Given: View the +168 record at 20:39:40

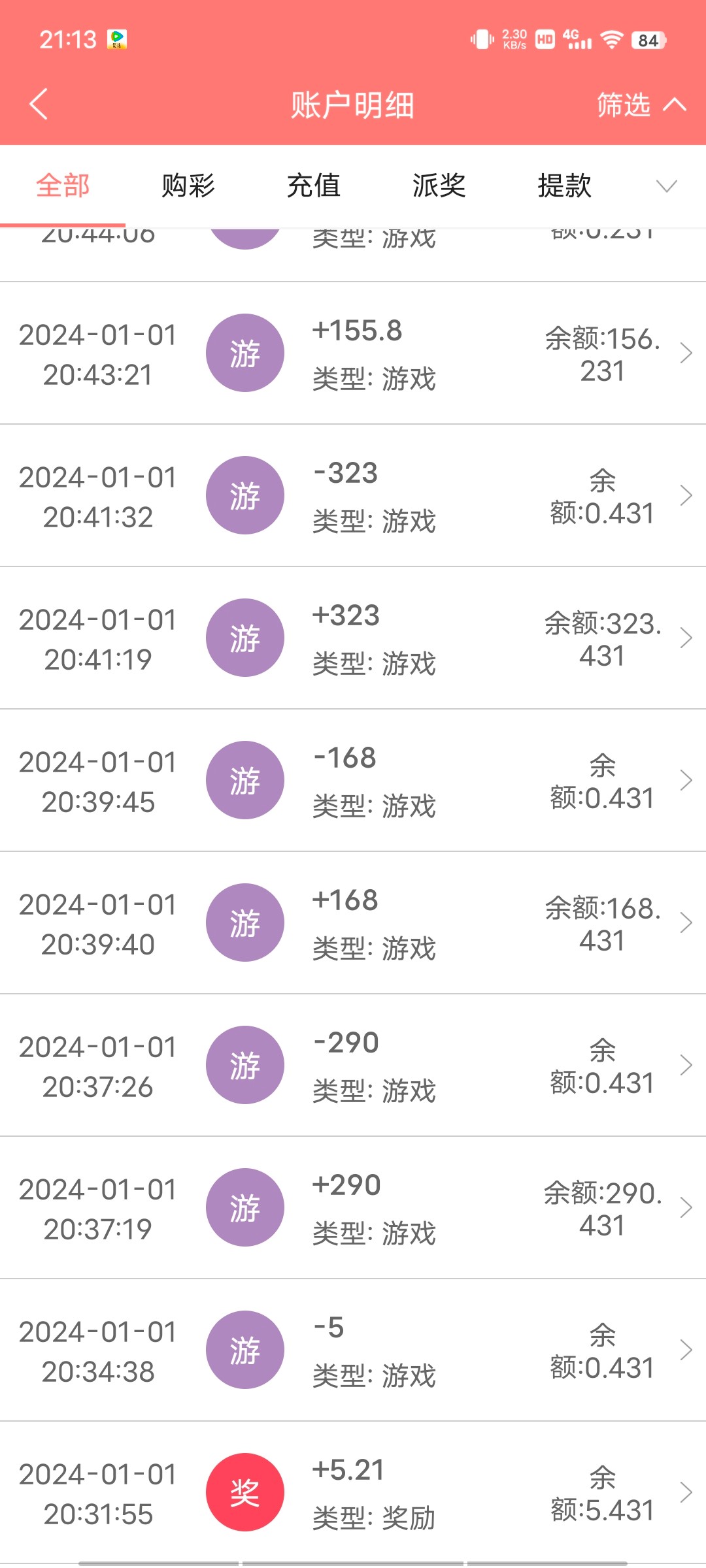Looking at the screenshot, I should pyautogui.click(x=353, y=923).
